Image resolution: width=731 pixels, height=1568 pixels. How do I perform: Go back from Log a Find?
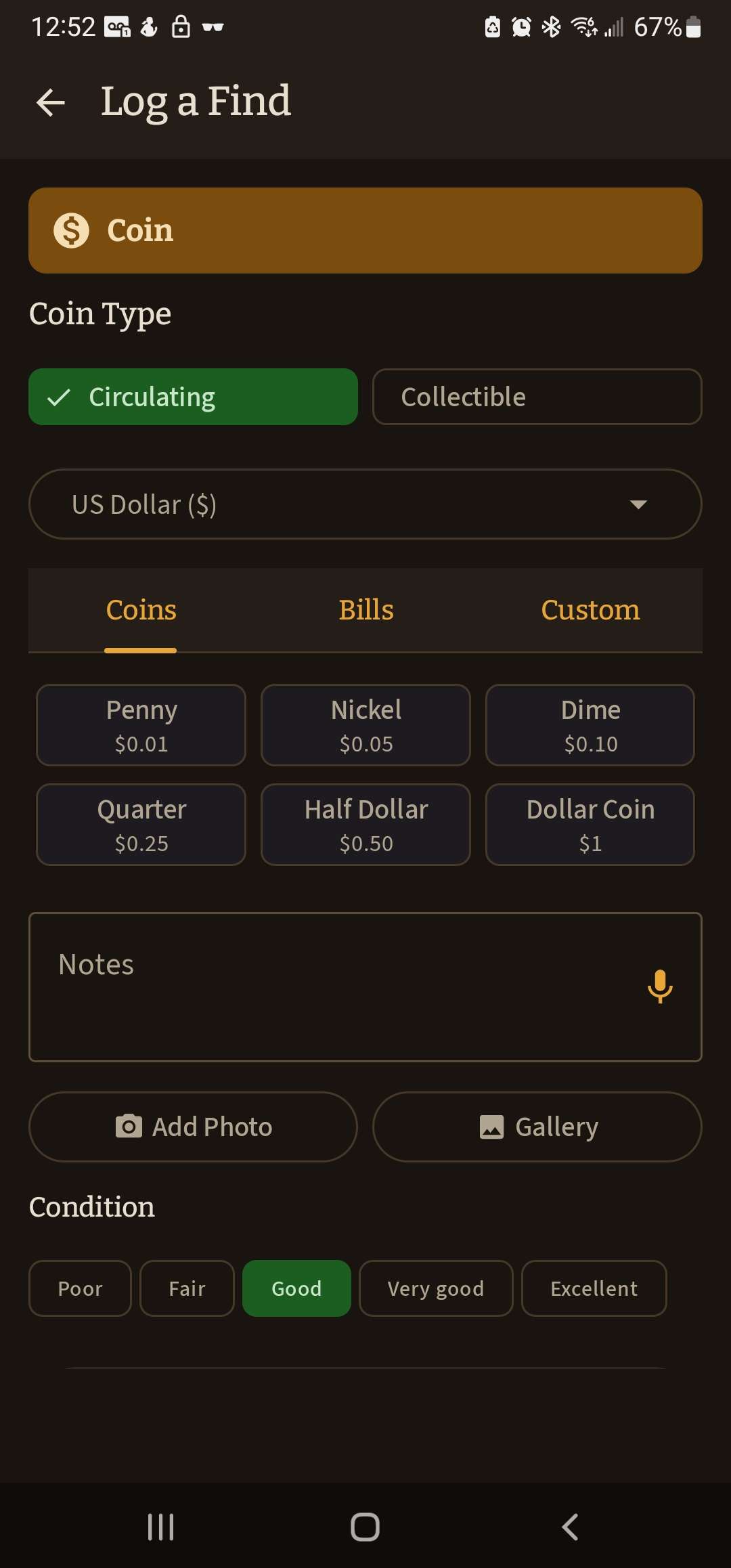[x=51, y=102]
